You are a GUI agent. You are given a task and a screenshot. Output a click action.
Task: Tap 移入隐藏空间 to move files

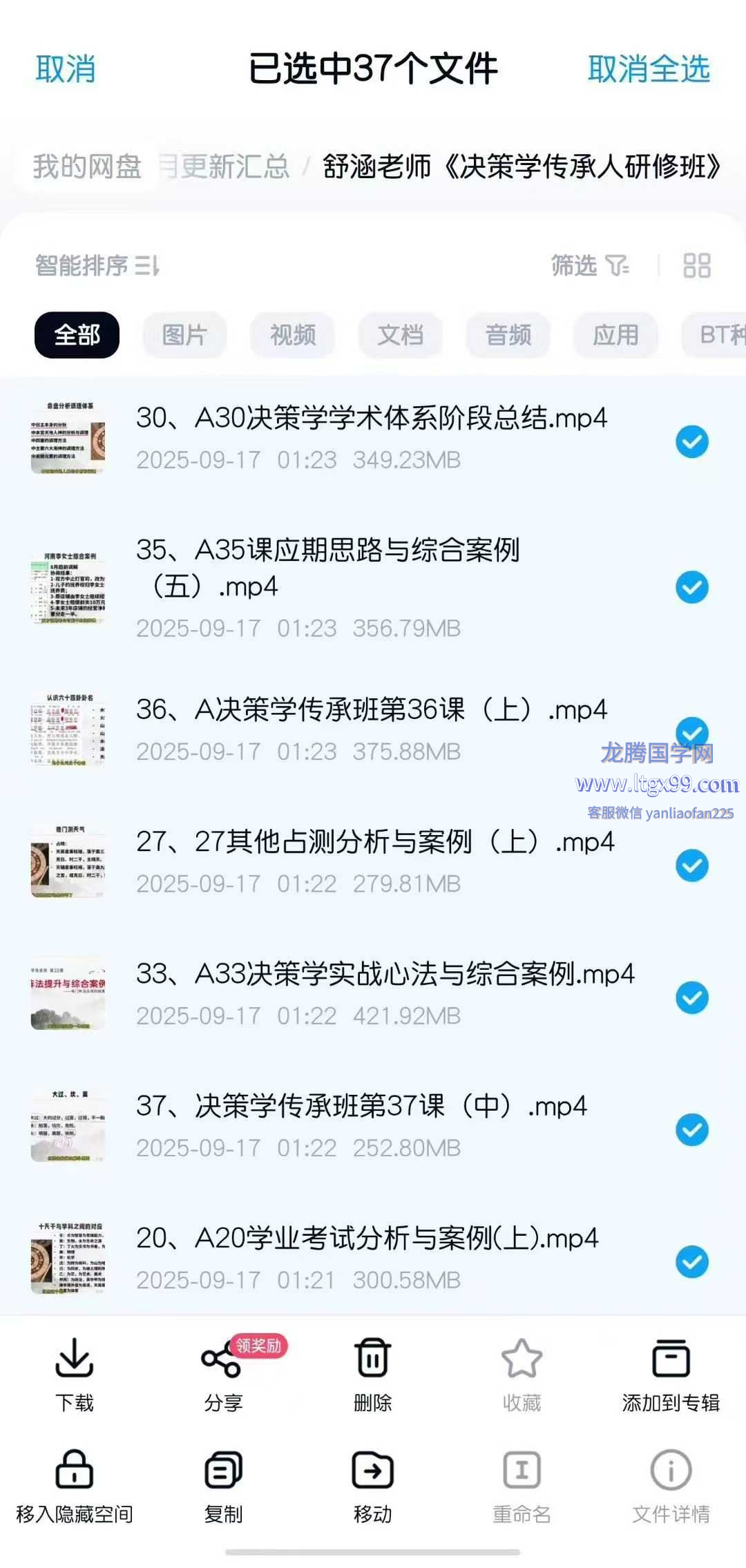(x=74, y=1485)
